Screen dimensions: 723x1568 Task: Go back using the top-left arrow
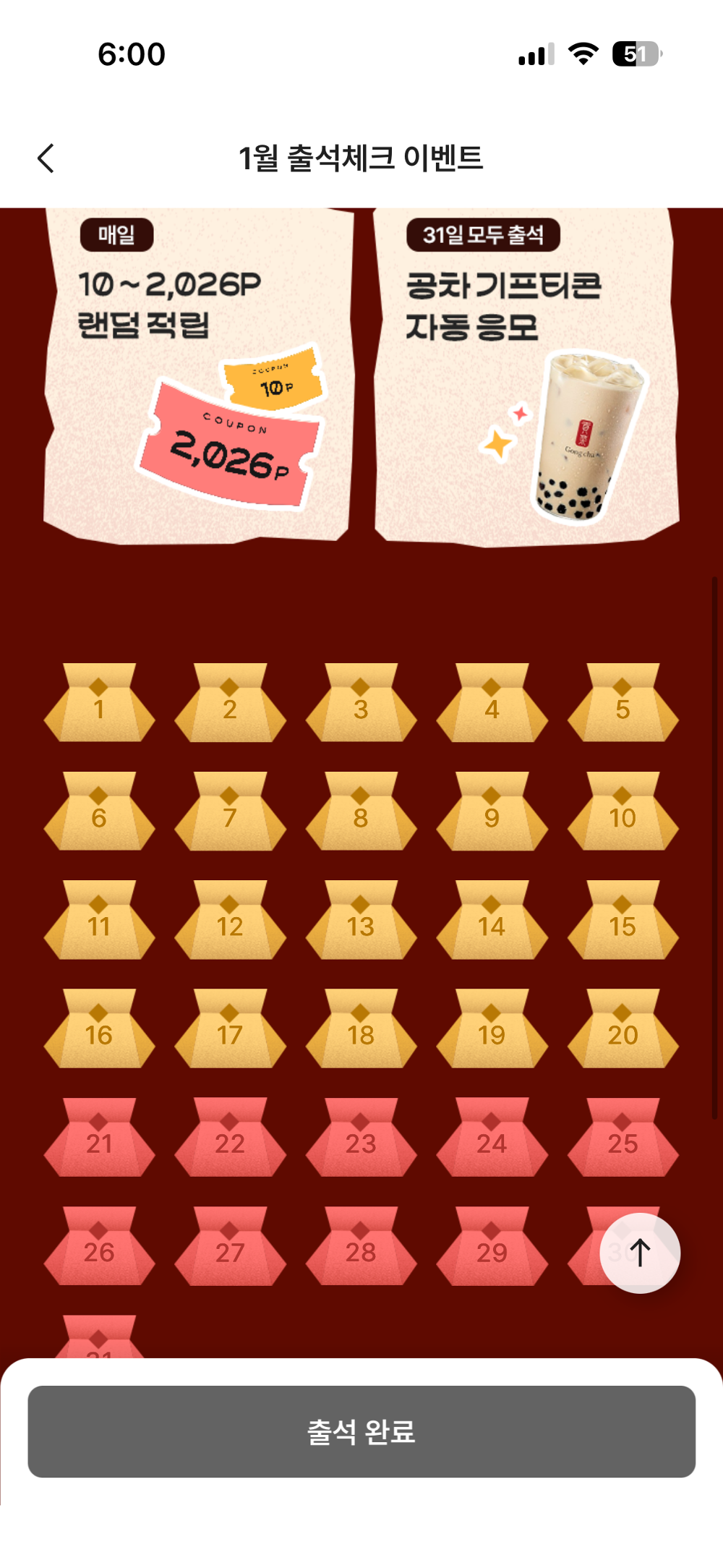click(x=46, y=158)
